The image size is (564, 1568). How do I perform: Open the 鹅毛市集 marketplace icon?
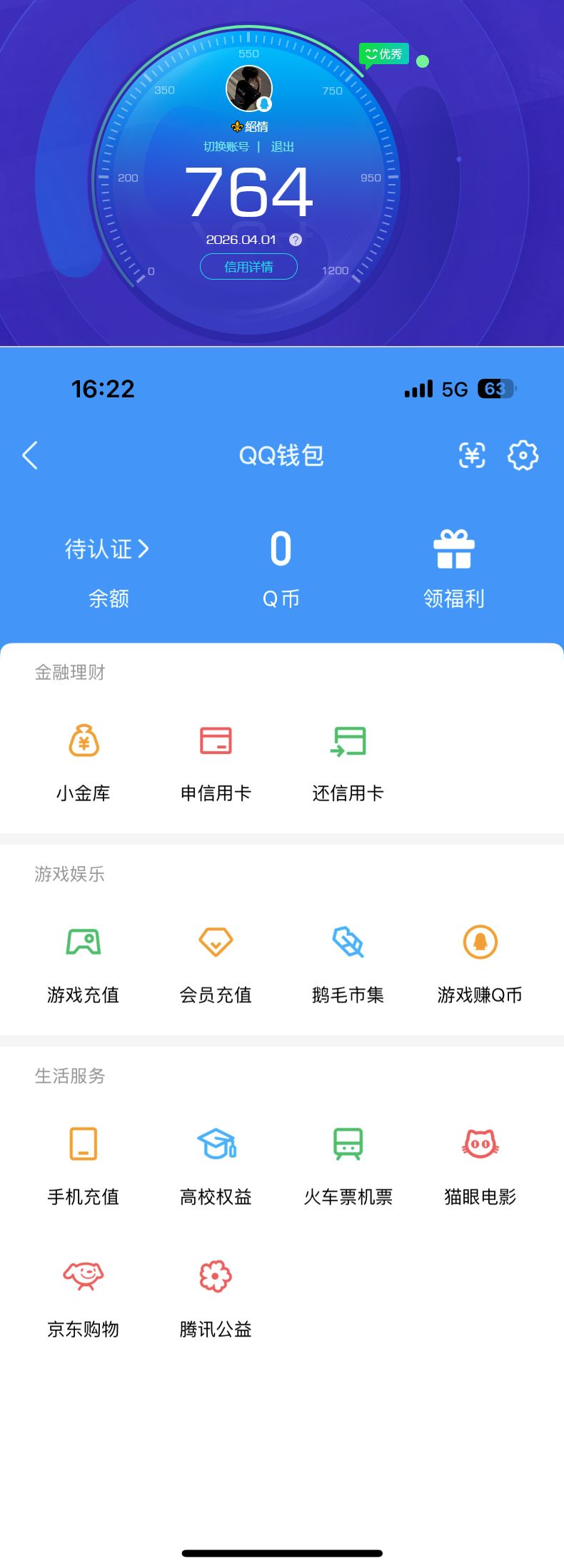click(x=348, y=943)
